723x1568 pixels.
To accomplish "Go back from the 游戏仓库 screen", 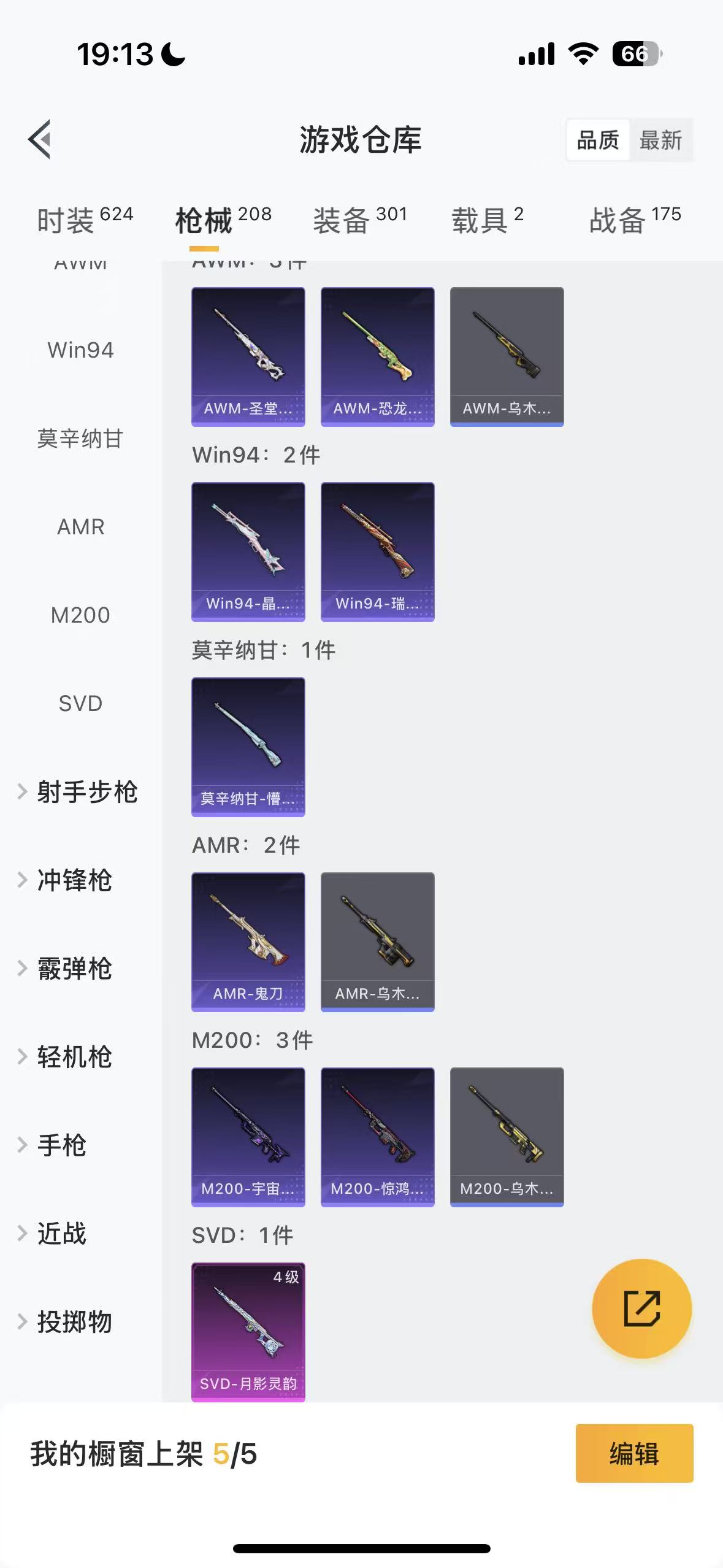I will tap(40, 139).
